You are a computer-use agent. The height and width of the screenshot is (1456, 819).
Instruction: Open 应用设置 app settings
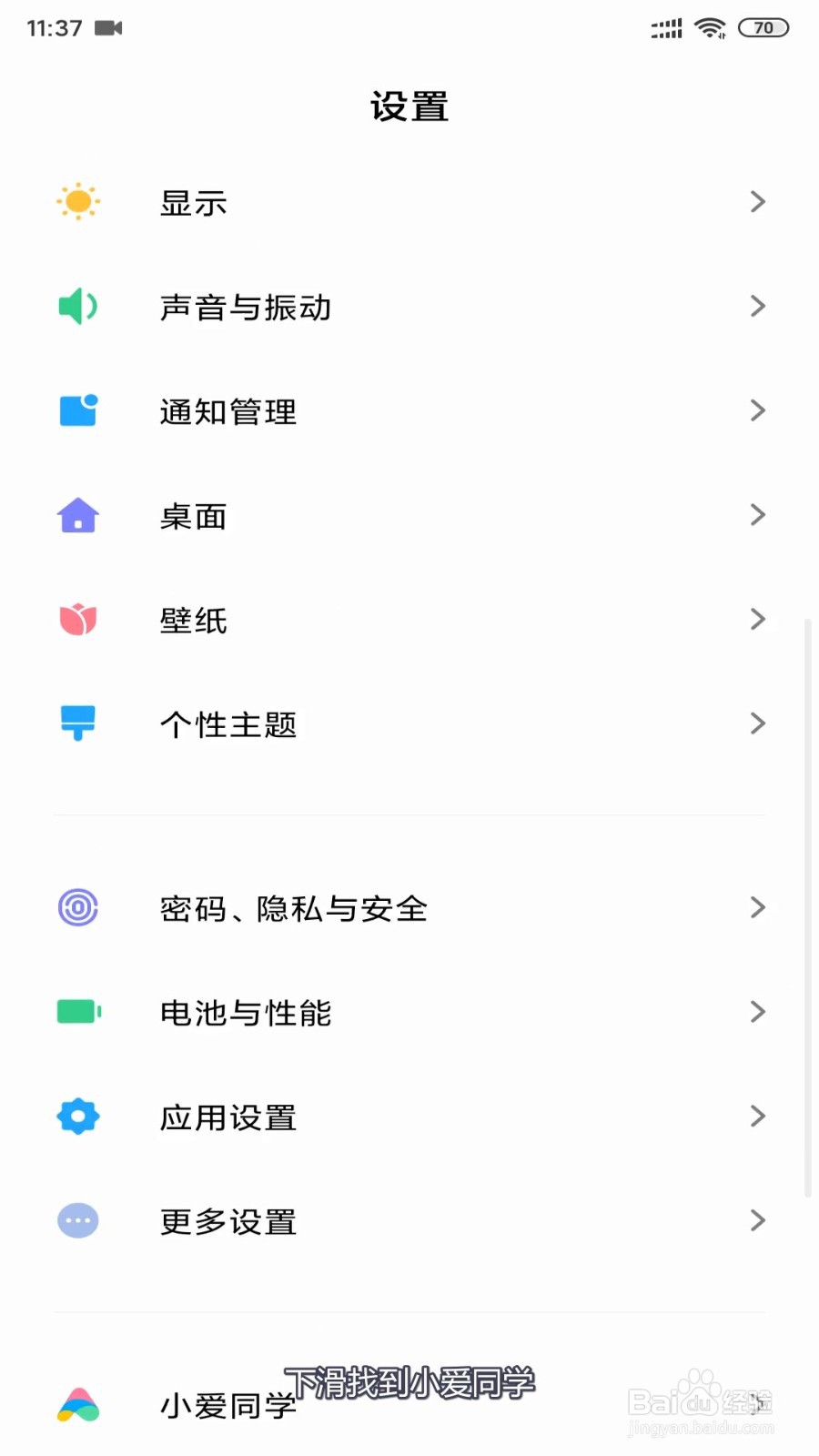coord(409,1117)
